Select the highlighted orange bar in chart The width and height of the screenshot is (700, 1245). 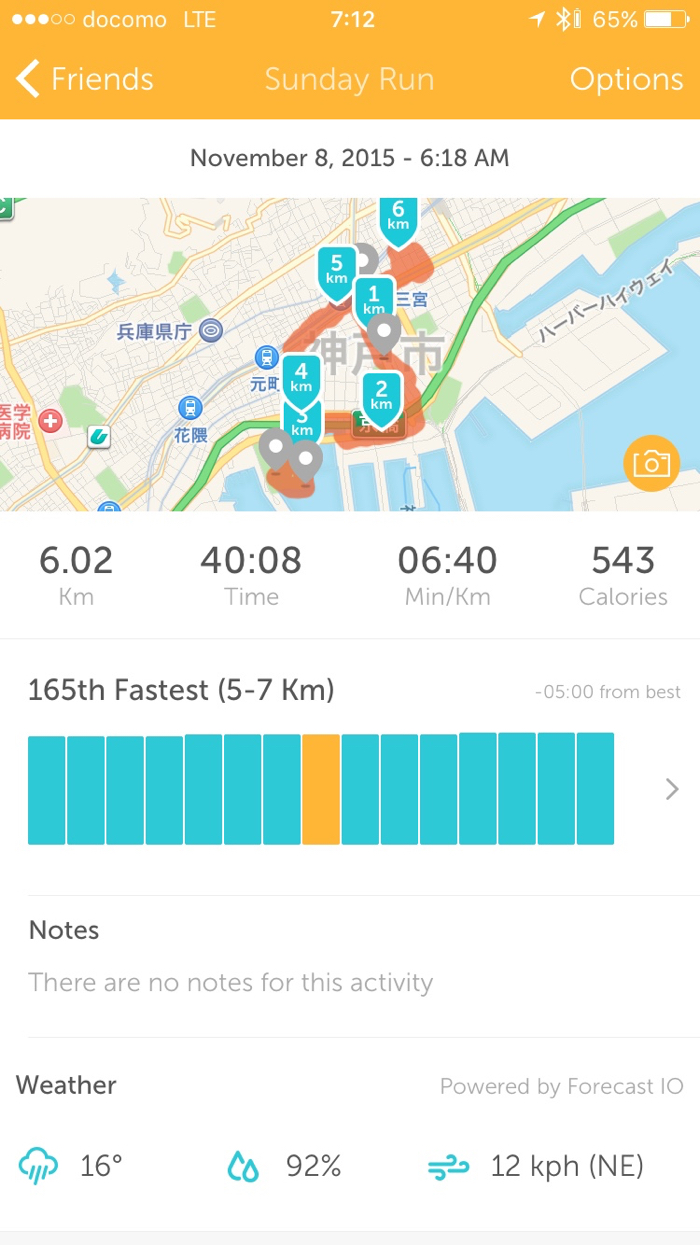pyautogui.click(x=321, y=790)
